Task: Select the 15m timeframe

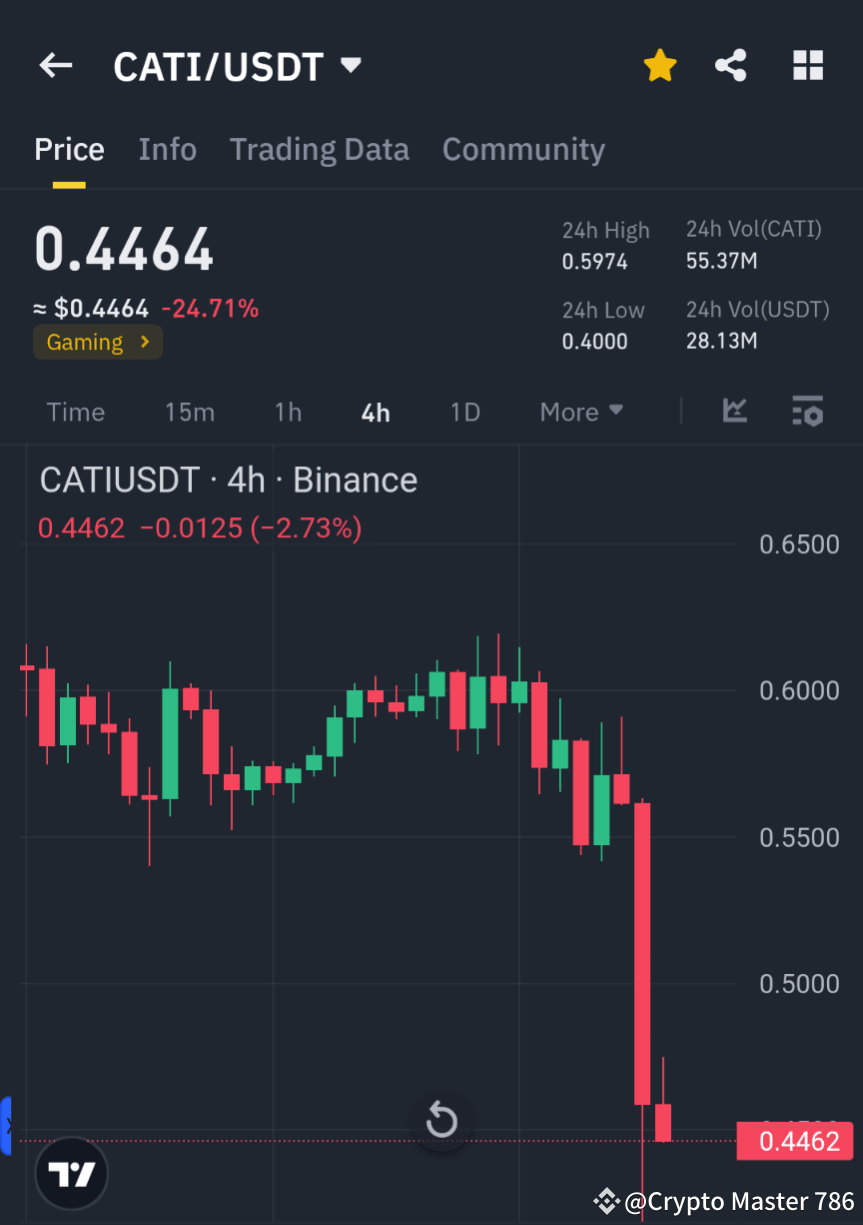Action: 189,411
